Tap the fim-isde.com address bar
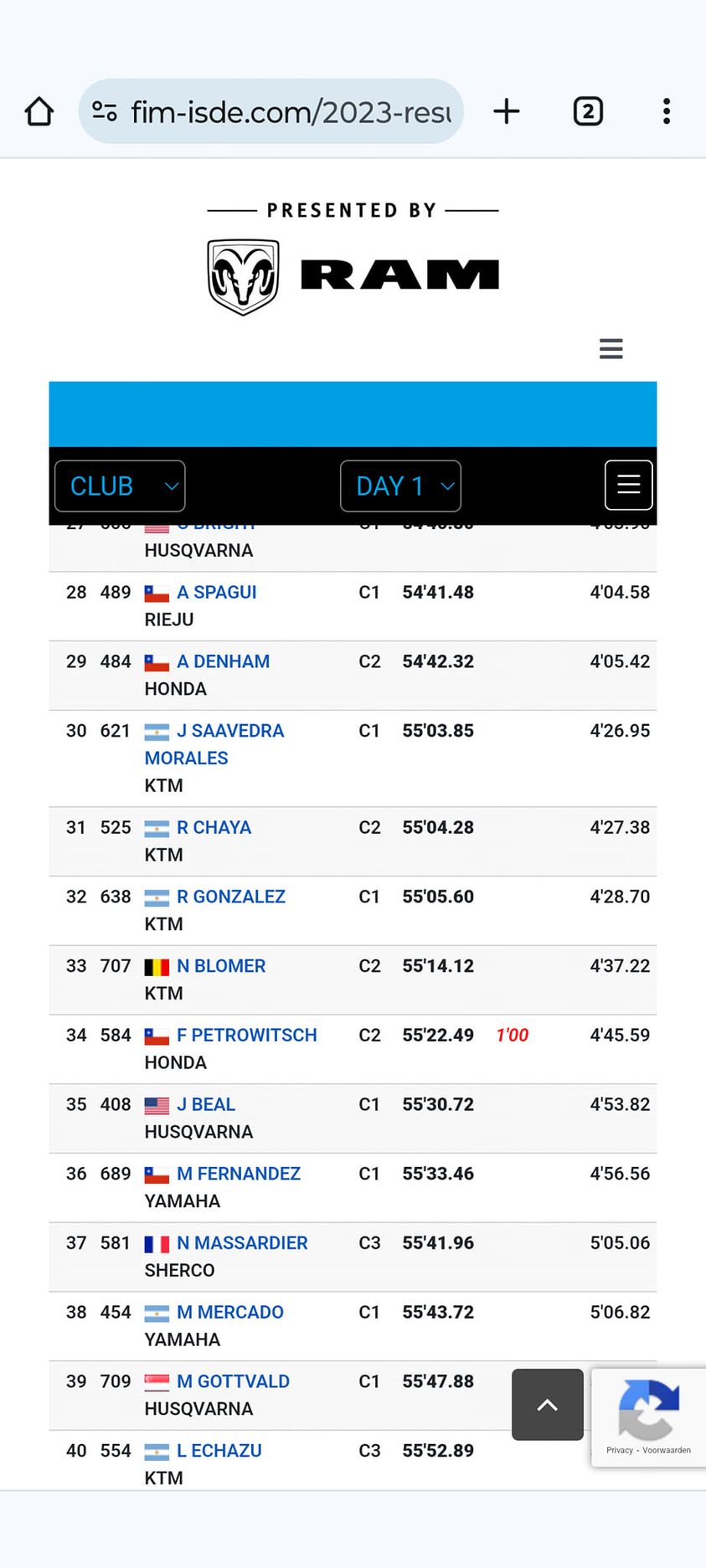 [271, 111]
